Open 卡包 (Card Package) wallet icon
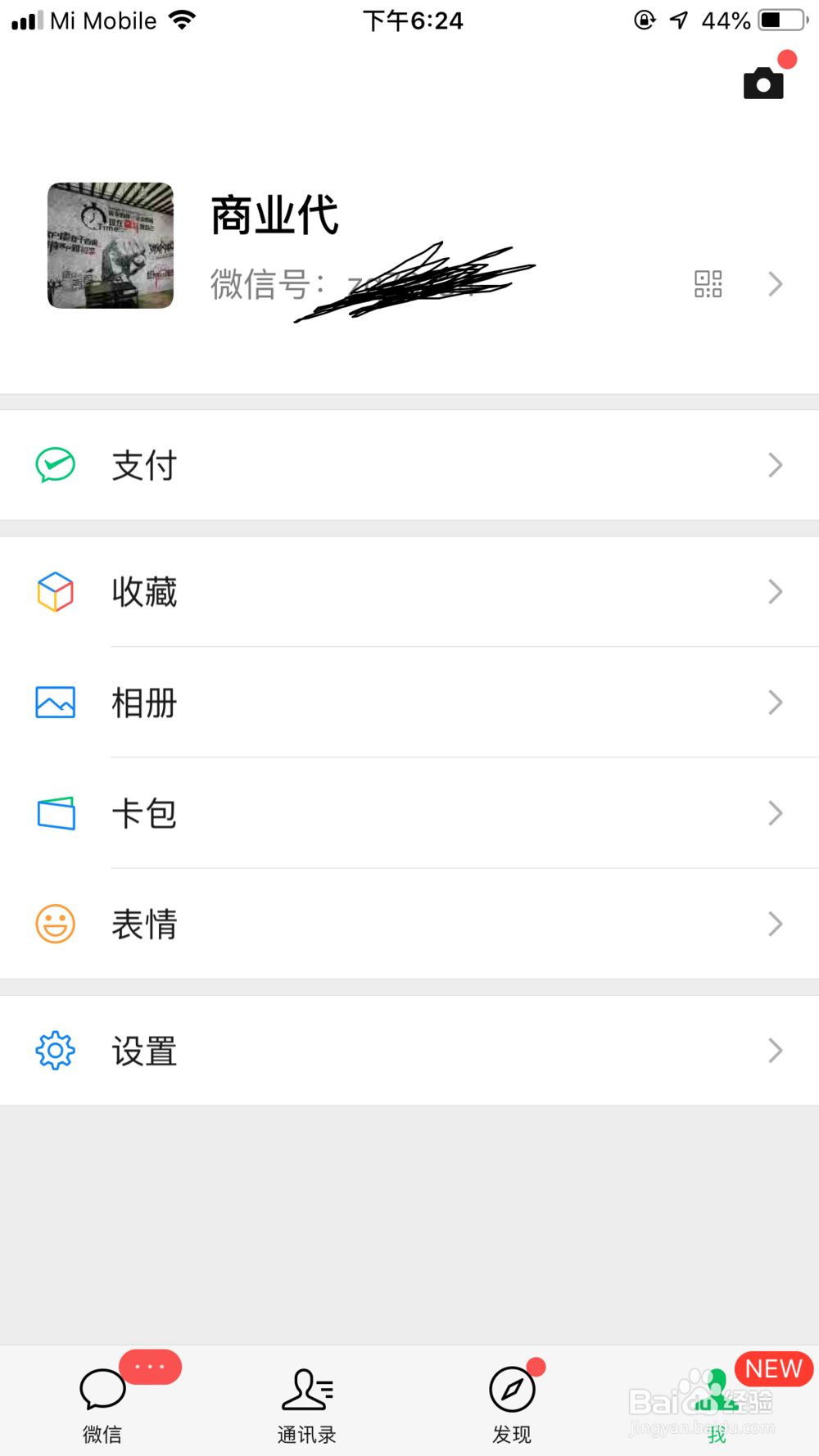Viewport: 819px width, 1456px height. 55,812
